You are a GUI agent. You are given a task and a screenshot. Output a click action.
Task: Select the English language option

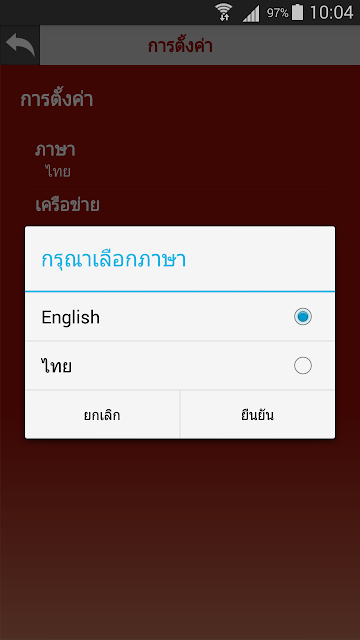[x=180, y=317]
